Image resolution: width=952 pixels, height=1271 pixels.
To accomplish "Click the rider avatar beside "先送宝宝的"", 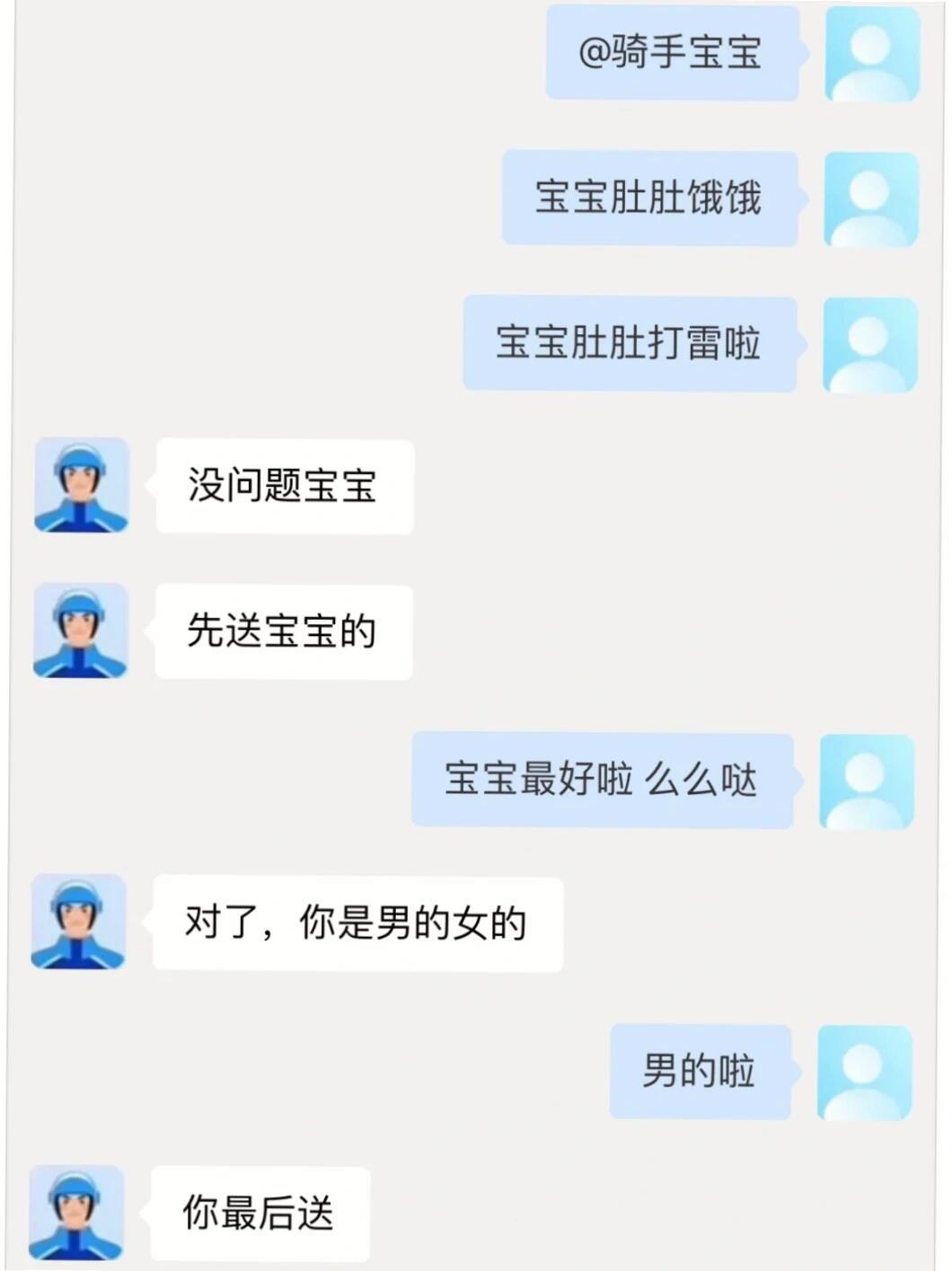I will tap(83, 632).
